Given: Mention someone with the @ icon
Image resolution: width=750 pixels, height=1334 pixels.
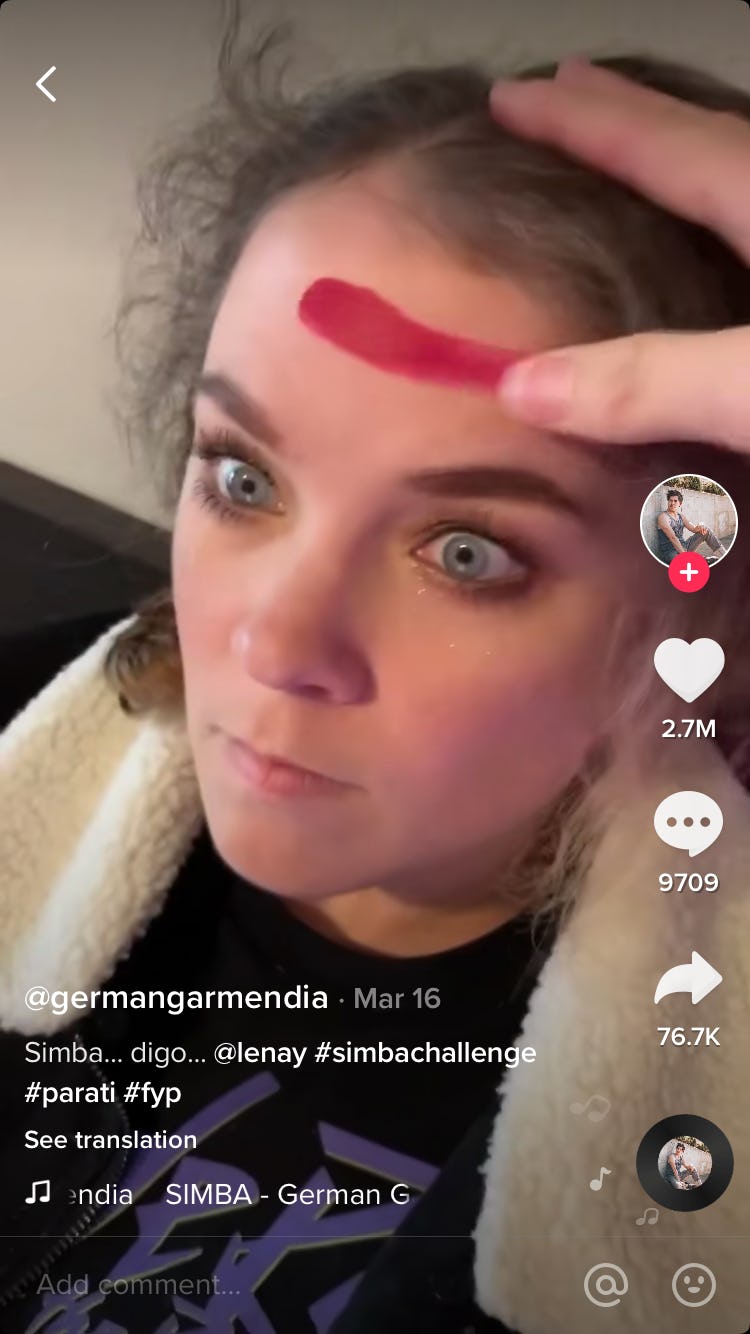Looking at the screenshot, I should (606, 1285).
